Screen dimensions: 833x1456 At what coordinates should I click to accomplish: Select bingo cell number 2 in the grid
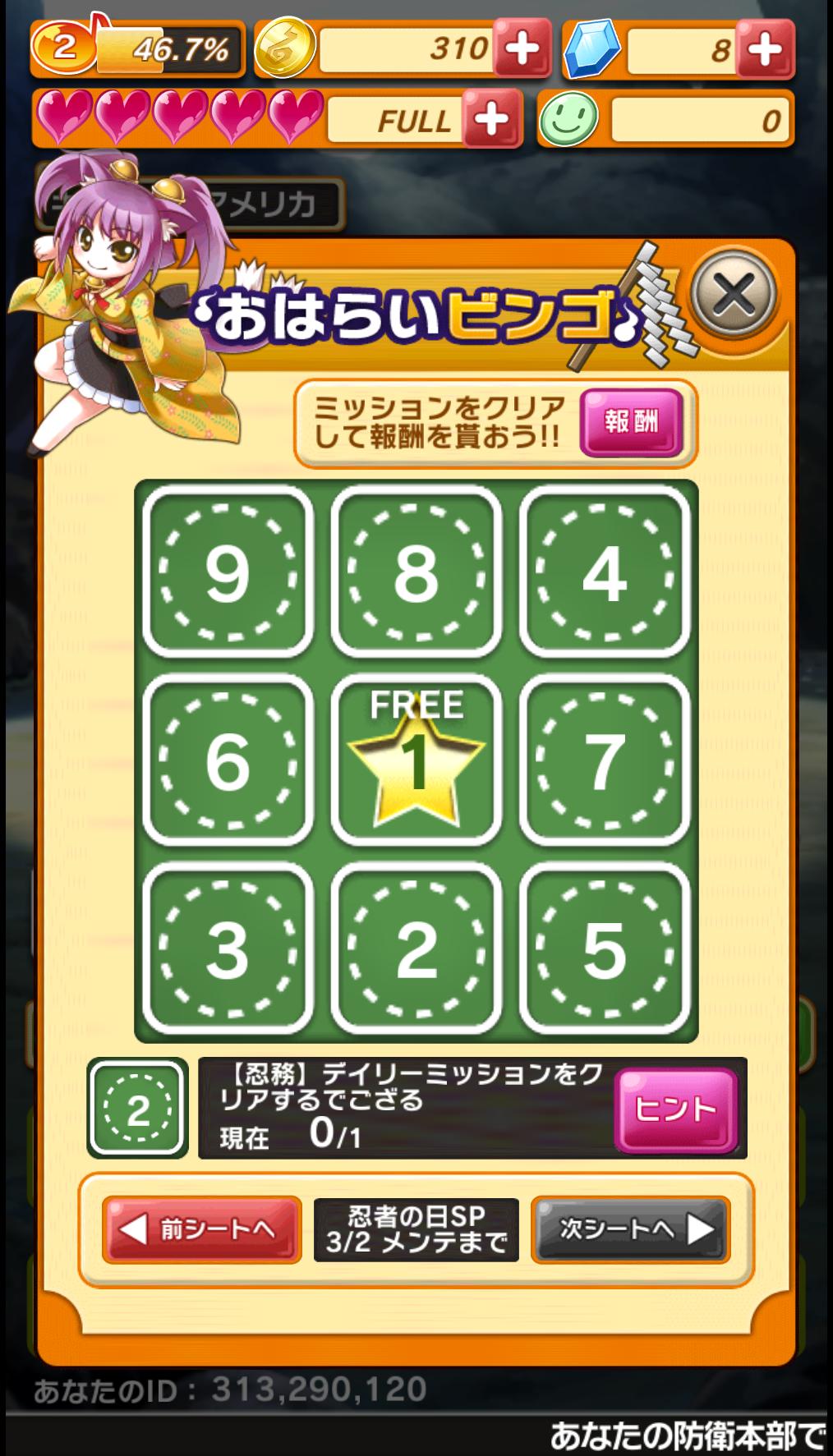pyautogui.click(x=416, y=949)
